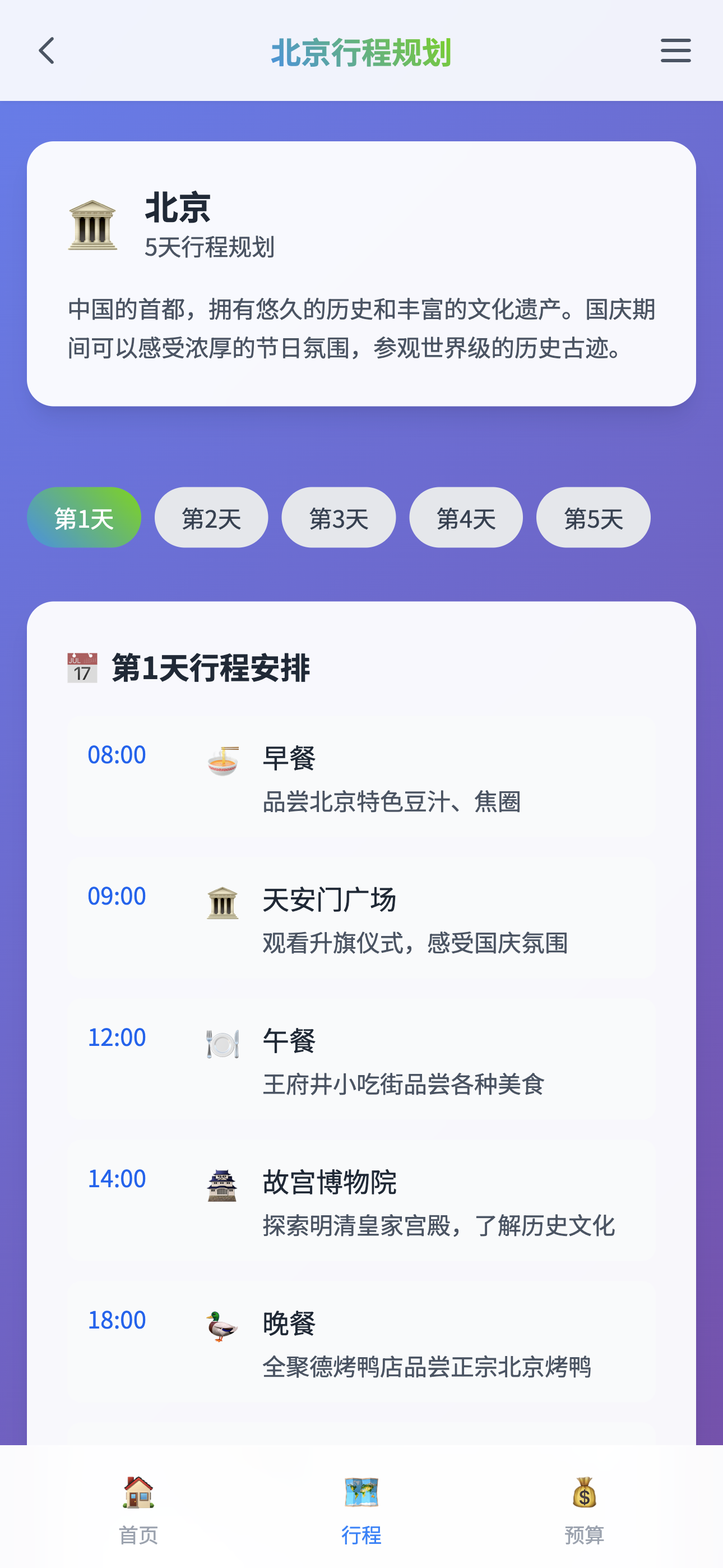Select the 第1天 day chip
This screenshot has height=1568, width=723.
tap(84, 518)
